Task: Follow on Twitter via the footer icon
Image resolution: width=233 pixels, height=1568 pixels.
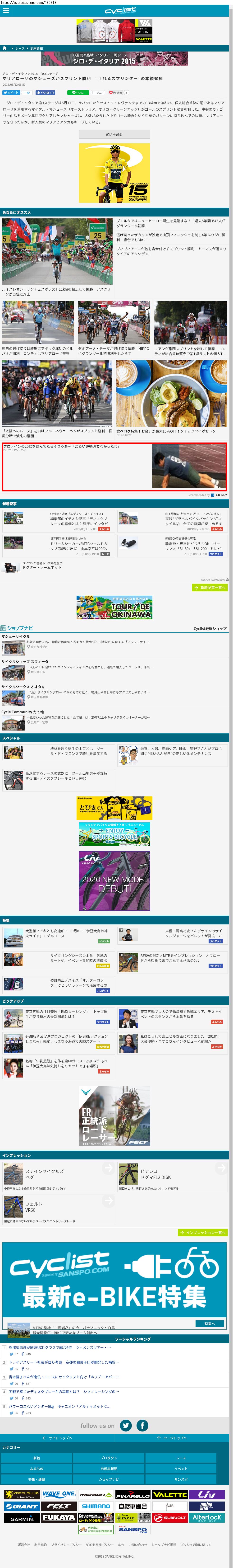Action: tap(126, 1426)
